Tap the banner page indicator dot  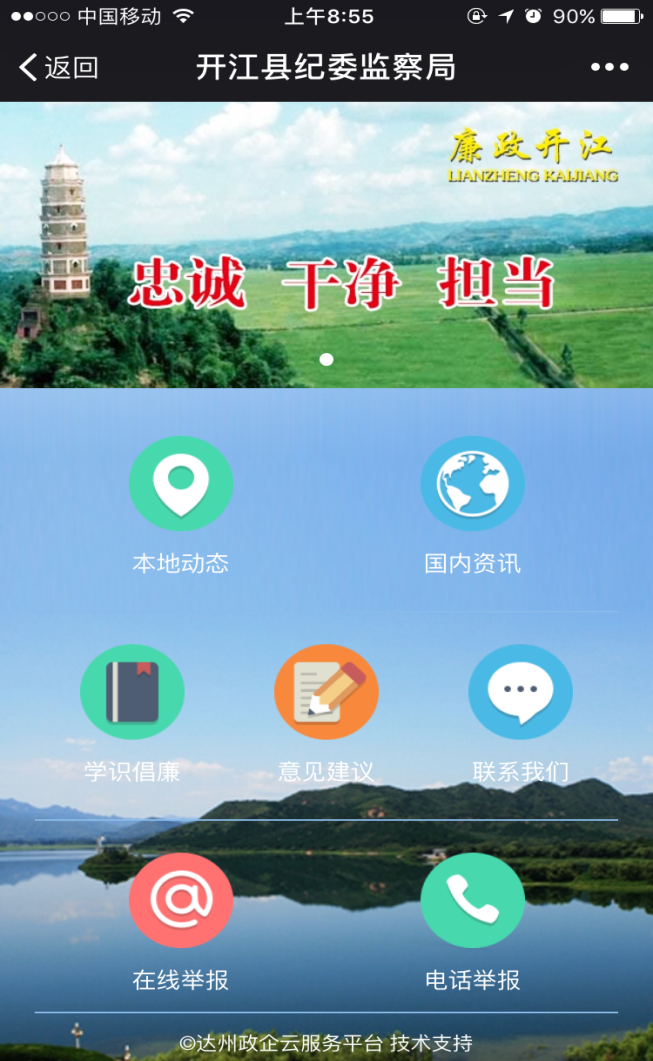pos(326,359)
